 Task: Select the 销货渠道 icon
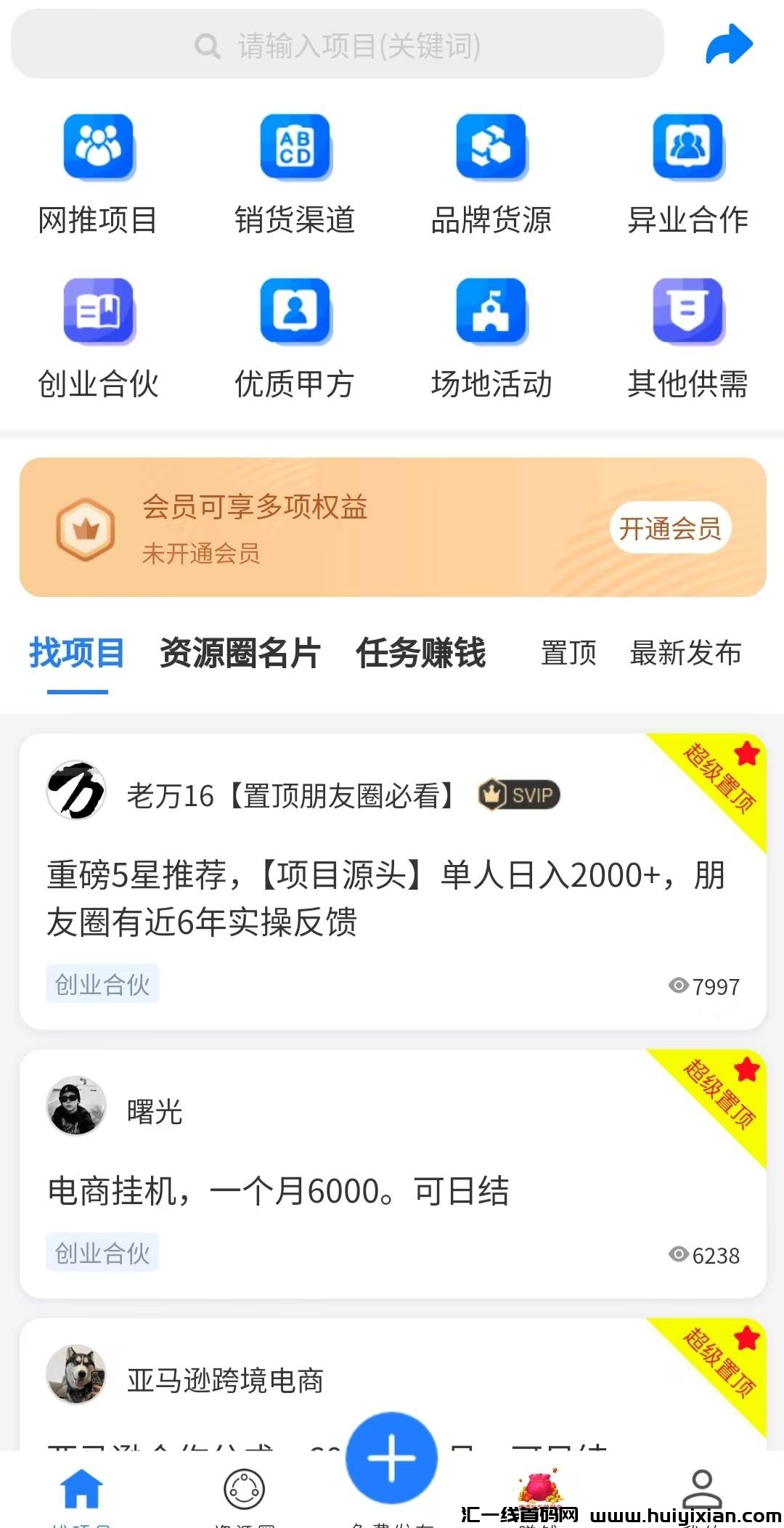[x=295, y=147]
